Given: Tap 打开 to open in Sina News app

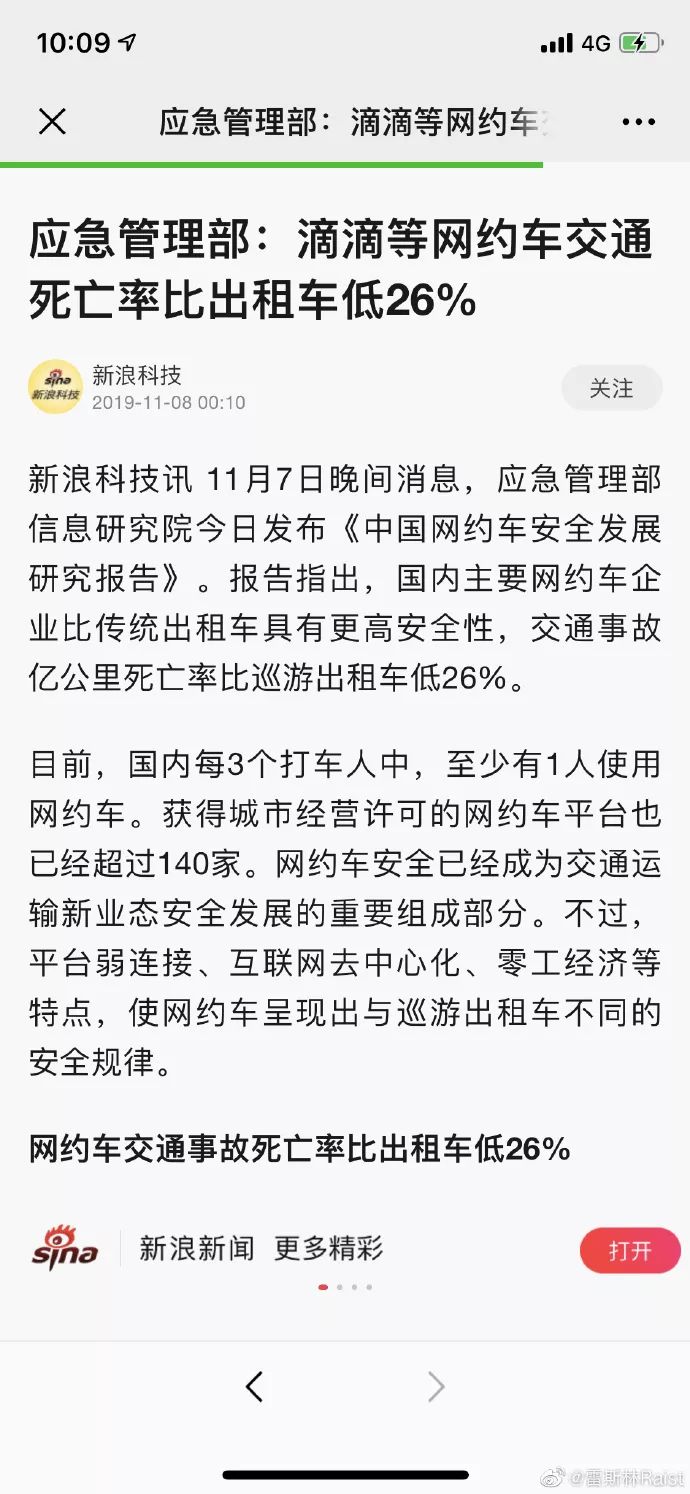Looking at the screenshot, I should click(630, 1250).
